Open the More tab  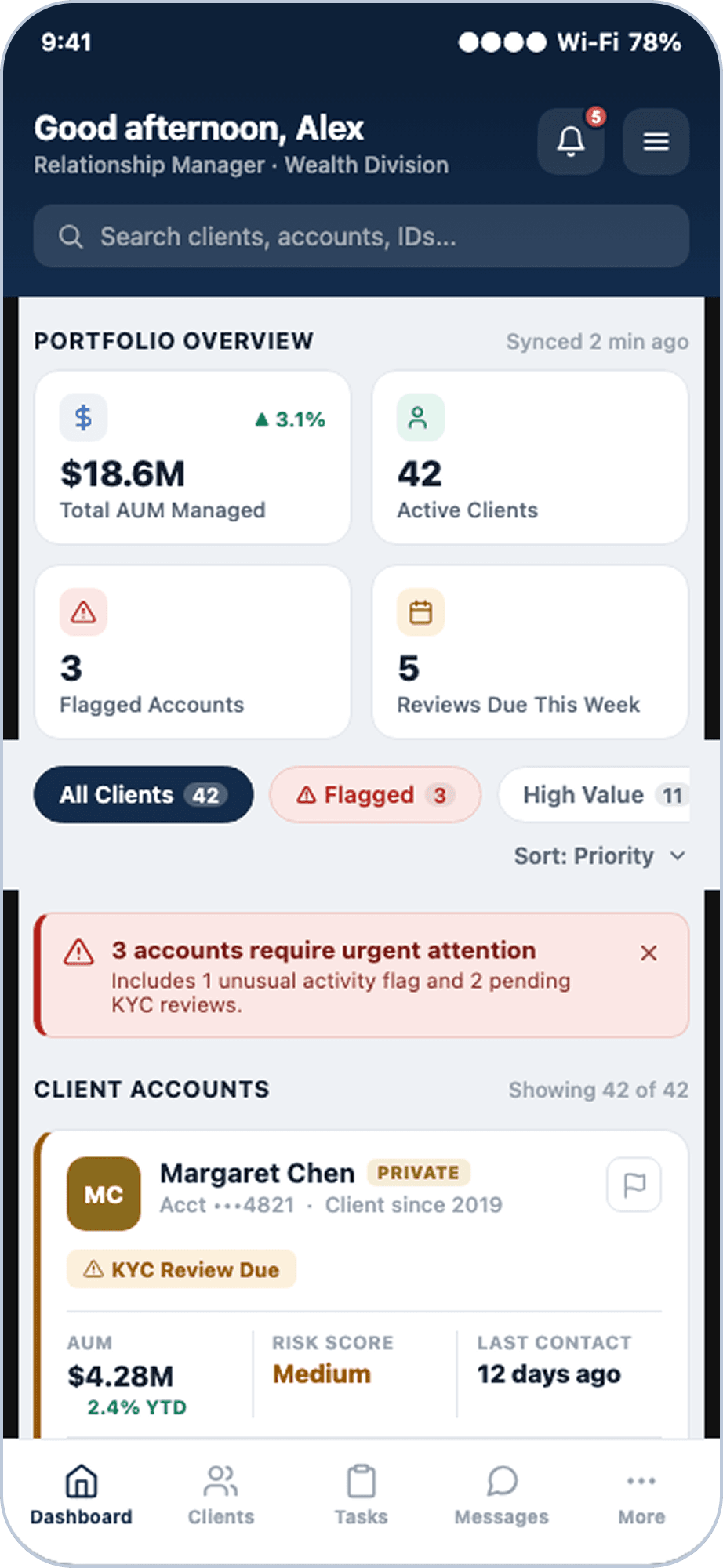[641, 1495]
